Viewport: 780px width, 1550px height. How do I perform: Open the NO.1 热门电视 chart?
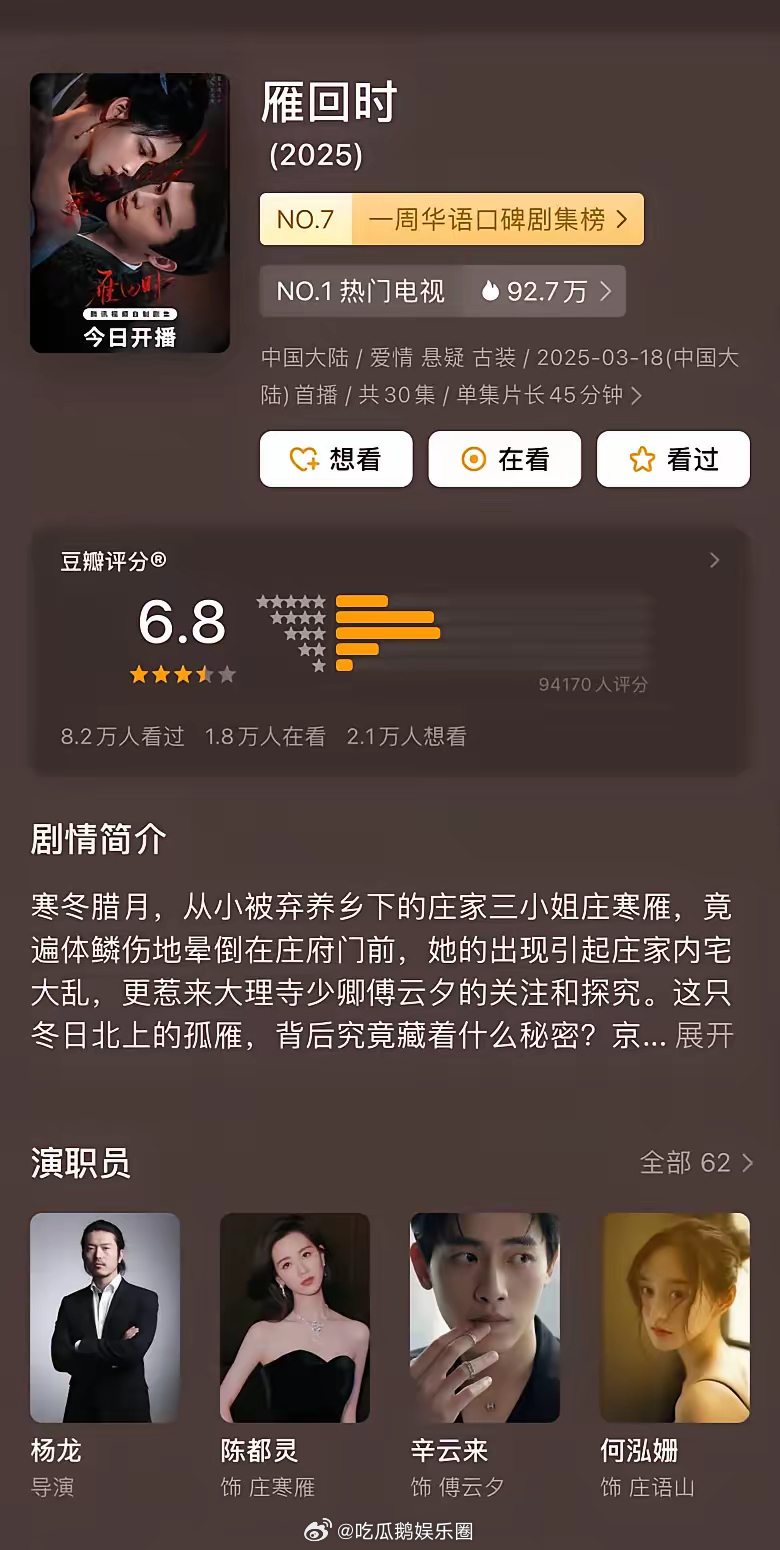tap(442, 291)
